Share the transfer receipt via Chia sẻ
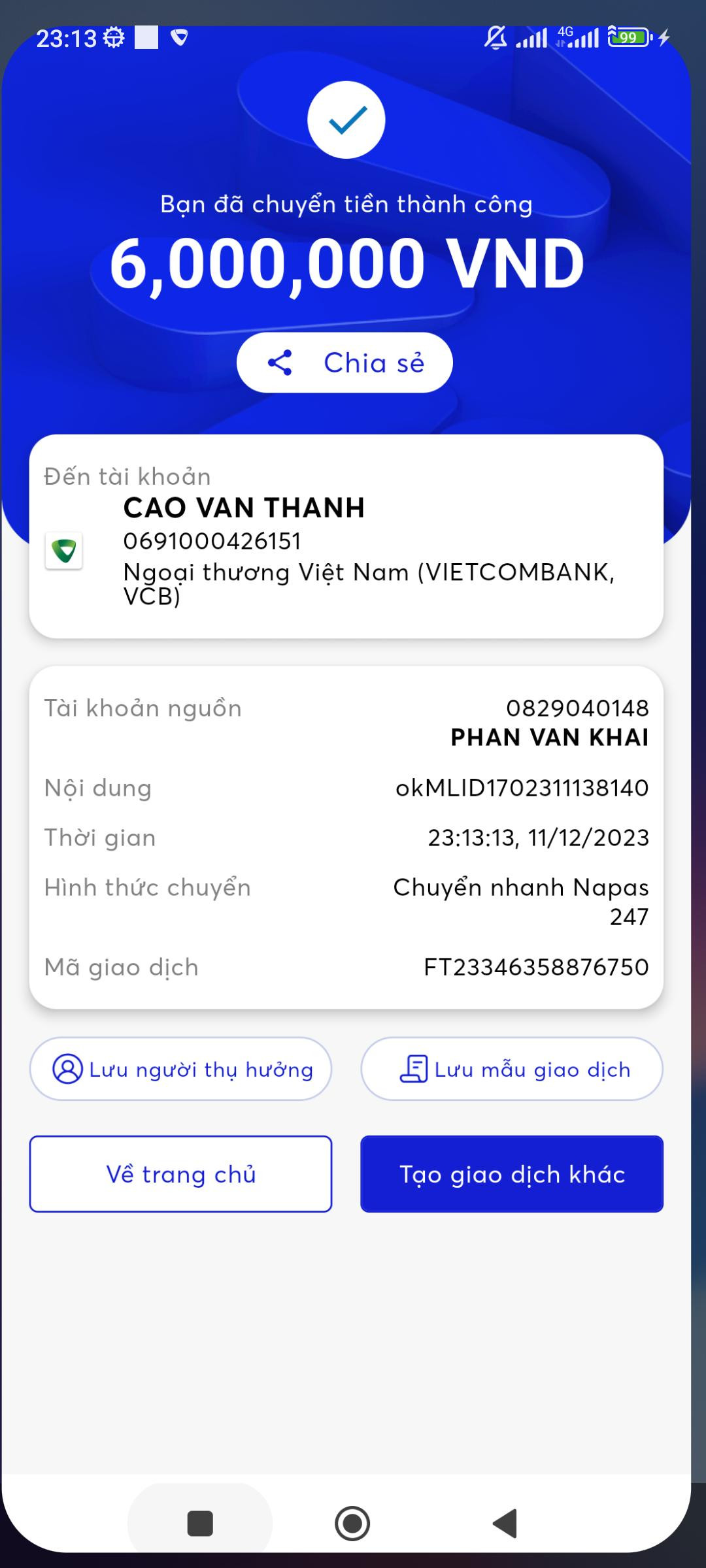 (345, 363)
